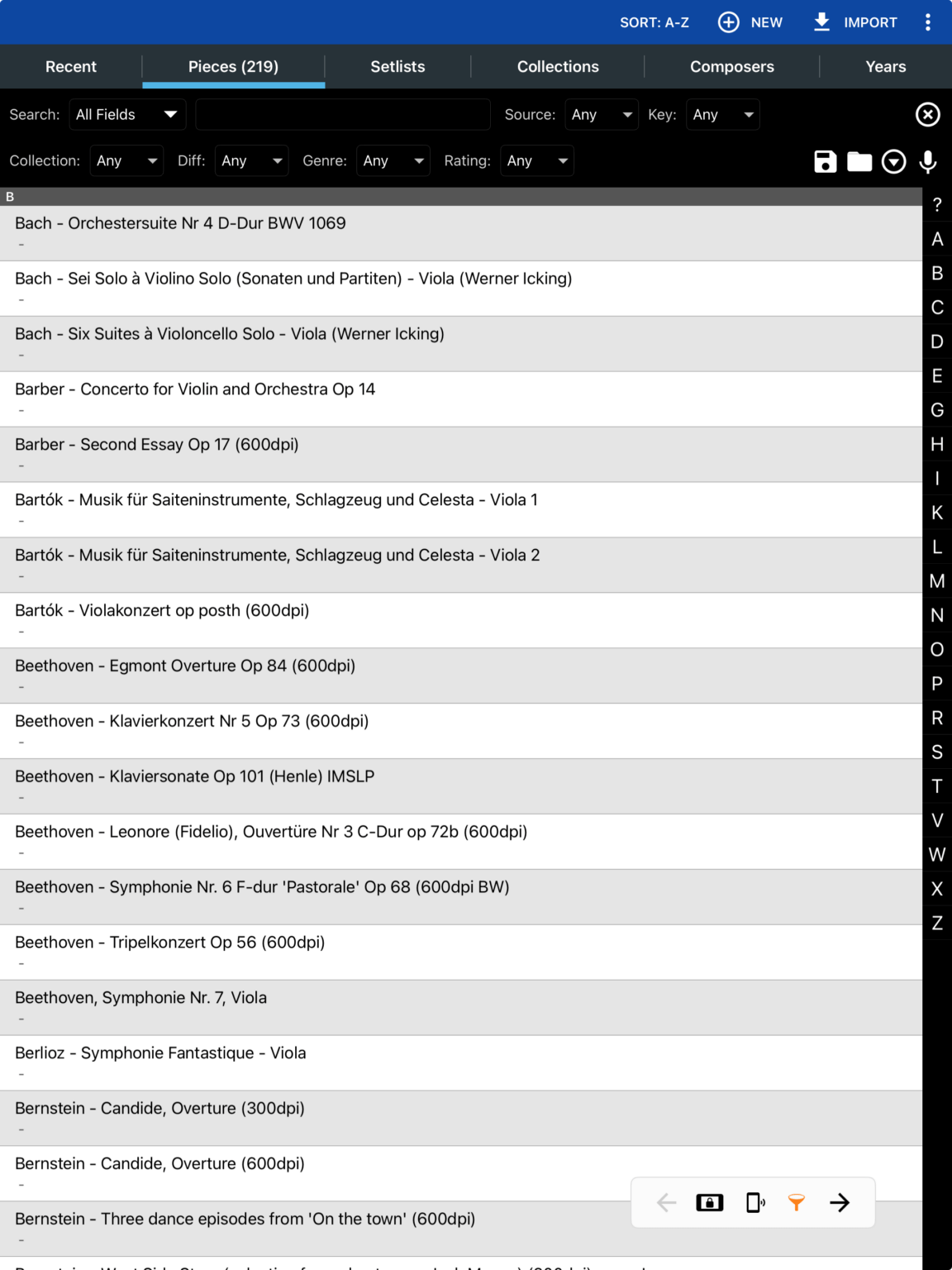The width and height of the screenshot is (952, 1270).
Task: Switch to the Composers tab
Action: [731, 67]
